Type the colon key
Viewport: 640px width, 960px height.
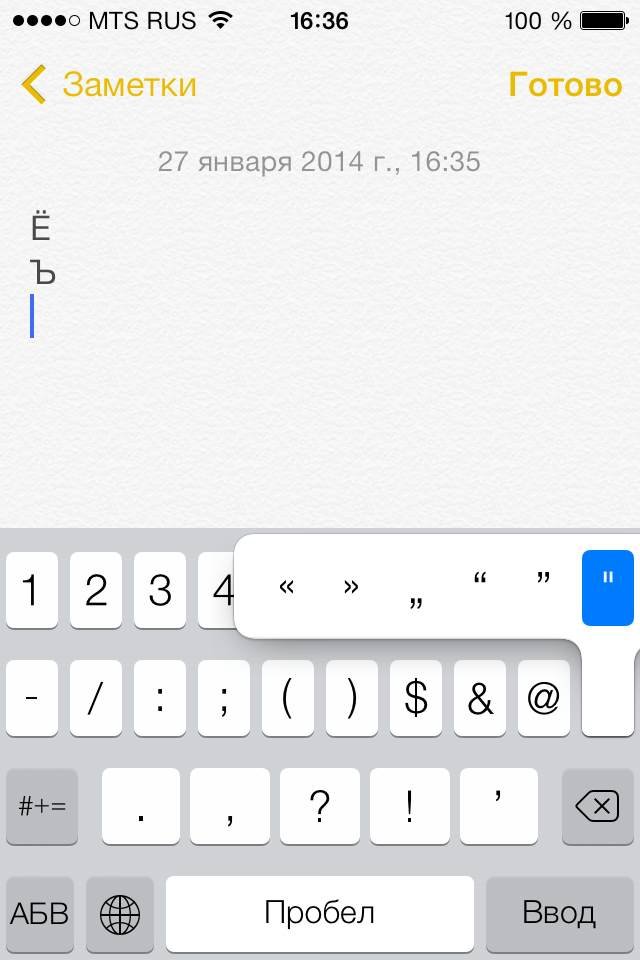coord(160,699)
